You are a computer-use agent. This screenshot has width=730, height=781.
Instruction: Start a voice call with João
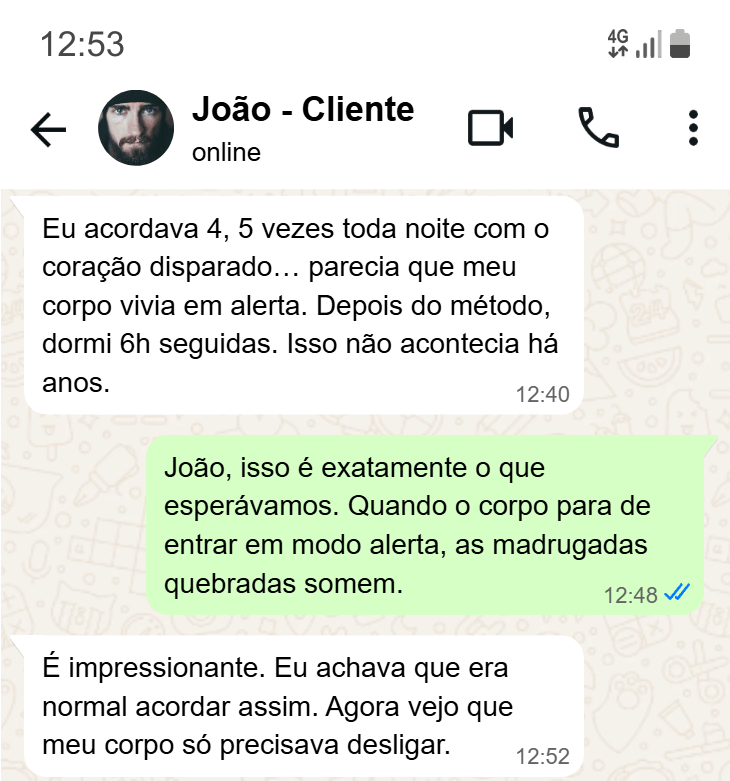point(599,128)
